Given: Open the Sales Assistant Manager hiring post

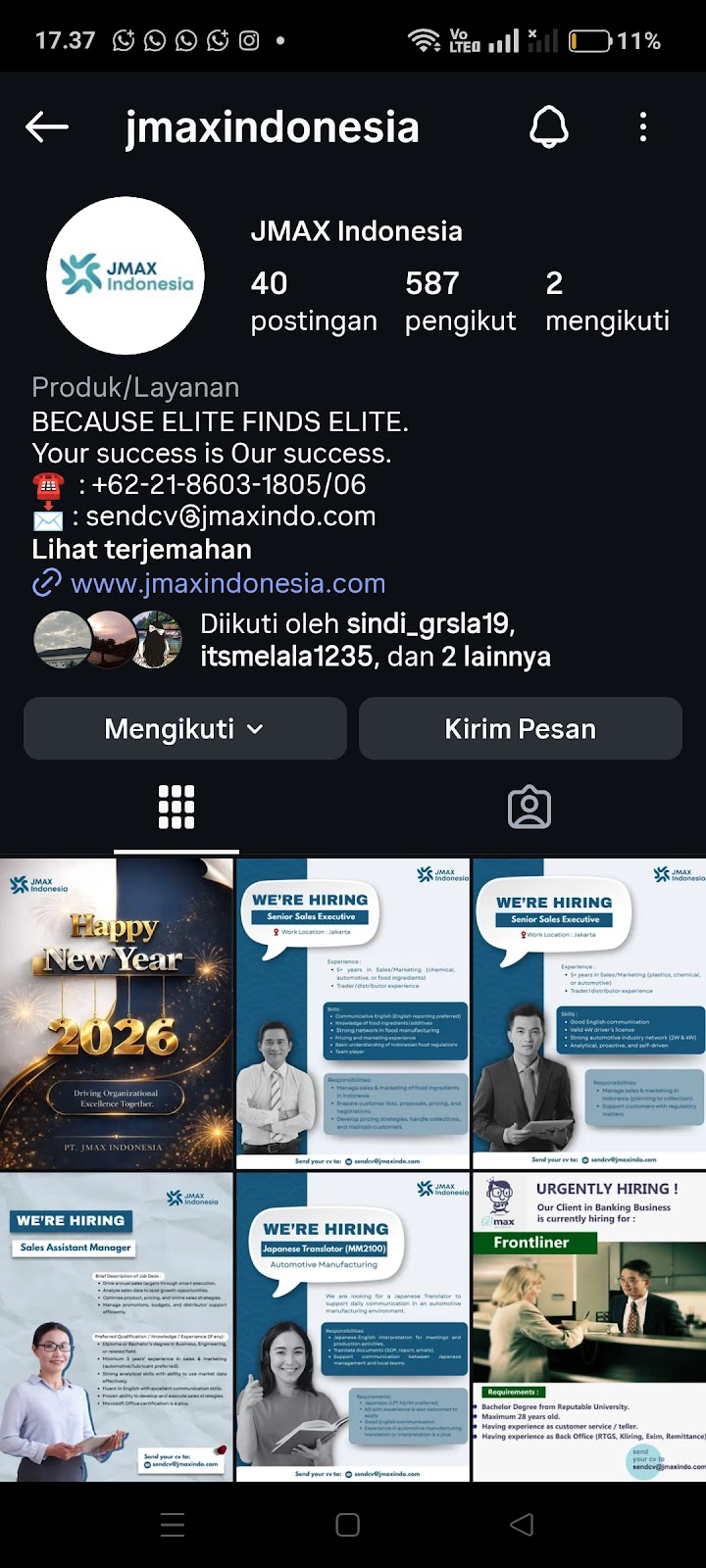Looking at the screenshot, I should click(x=117, y=1327).
